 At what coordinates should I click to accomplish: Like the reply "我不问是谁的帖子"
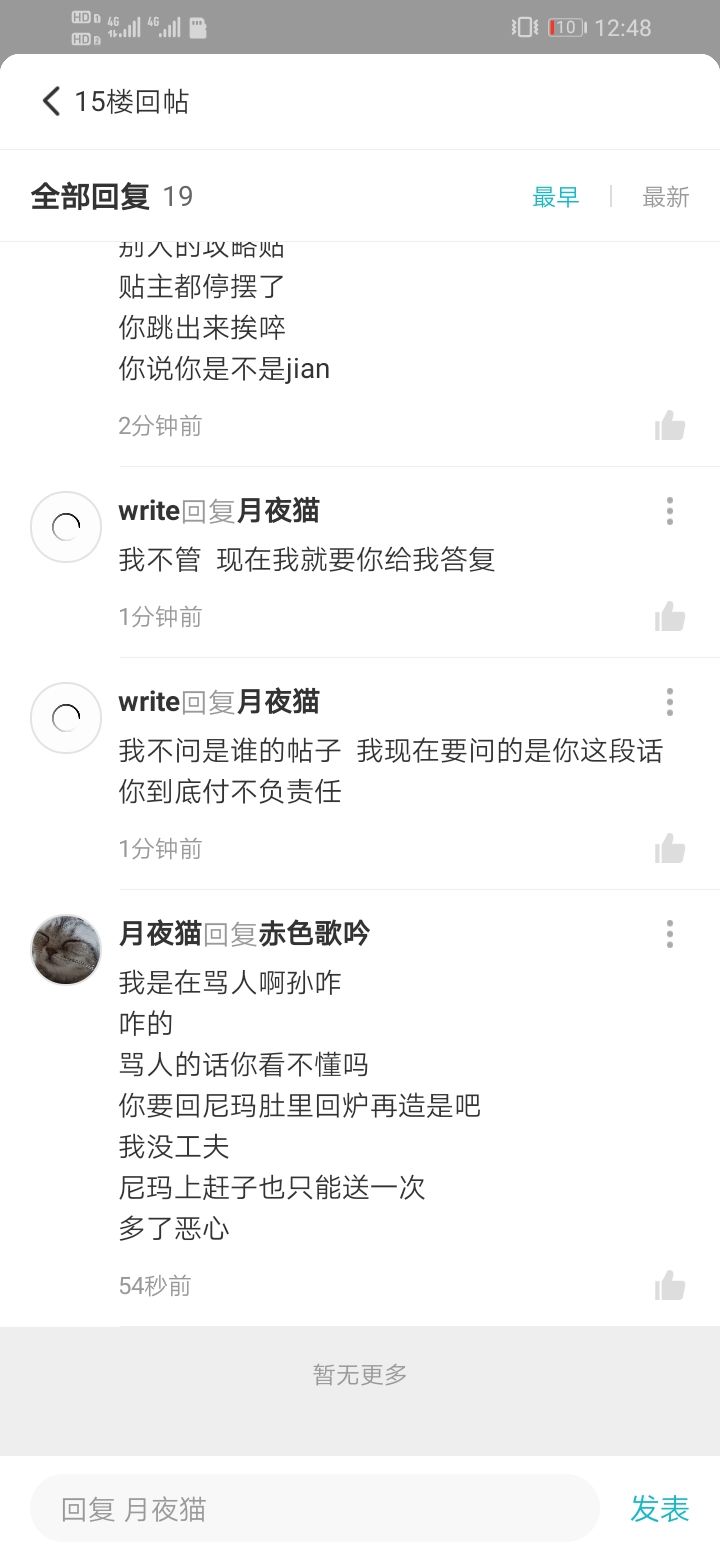pos(669,849)
